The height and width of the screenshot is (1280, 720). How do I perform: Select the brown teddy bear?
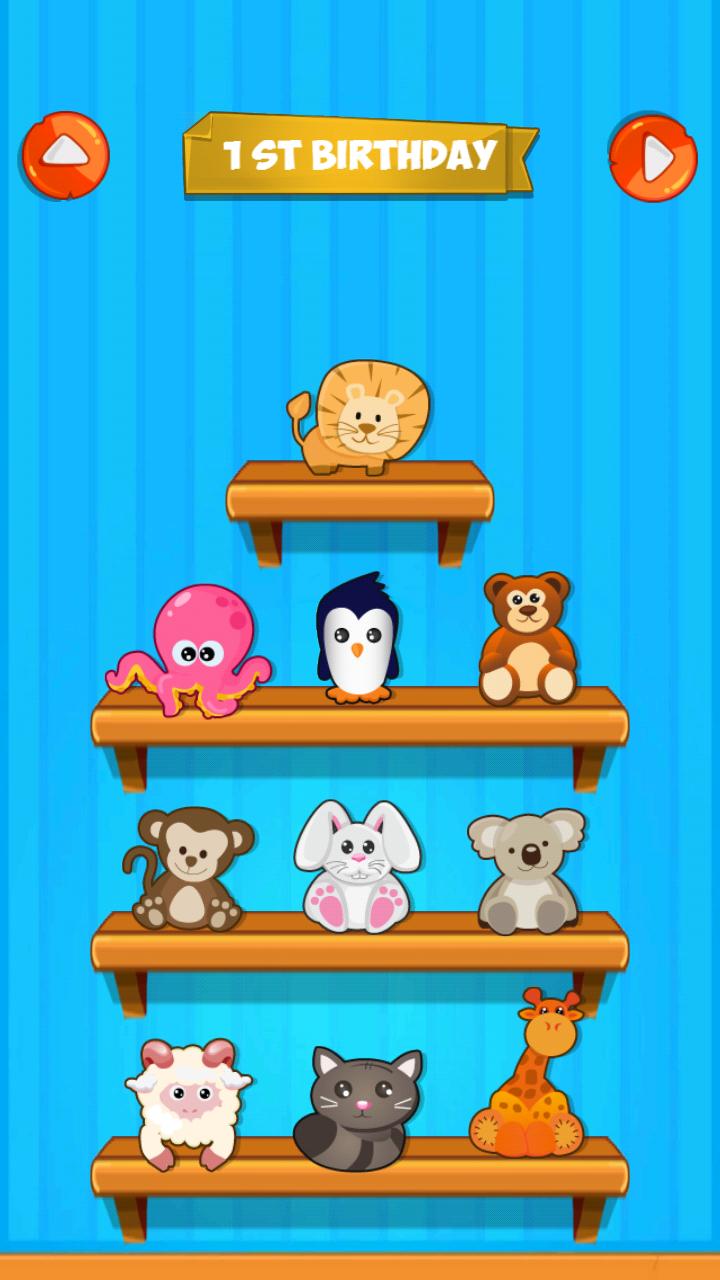click(x=527, y=638)
